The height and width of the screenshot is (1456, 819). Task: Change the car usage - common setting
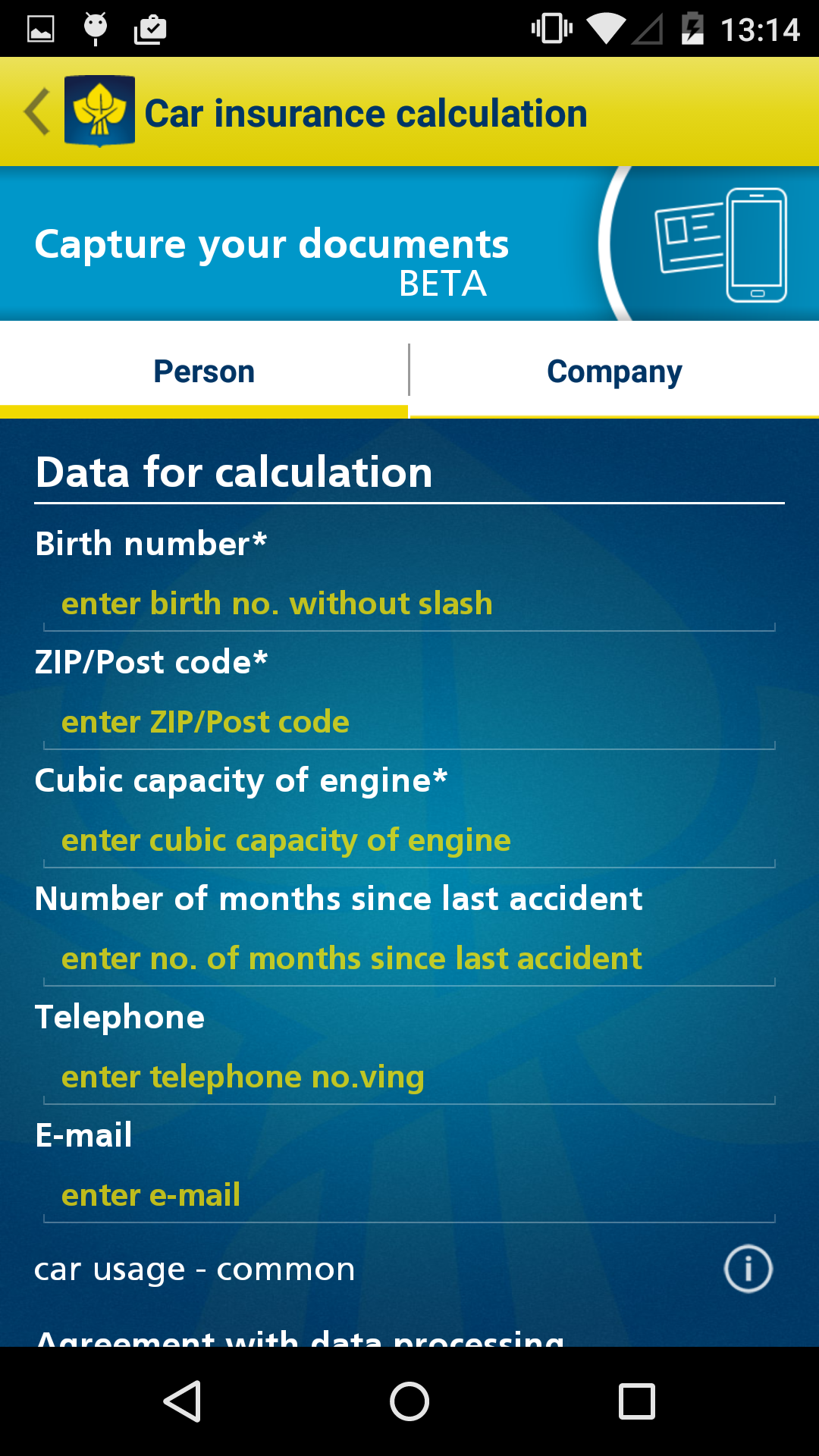pyautogui.click(x=195, y=1269)
